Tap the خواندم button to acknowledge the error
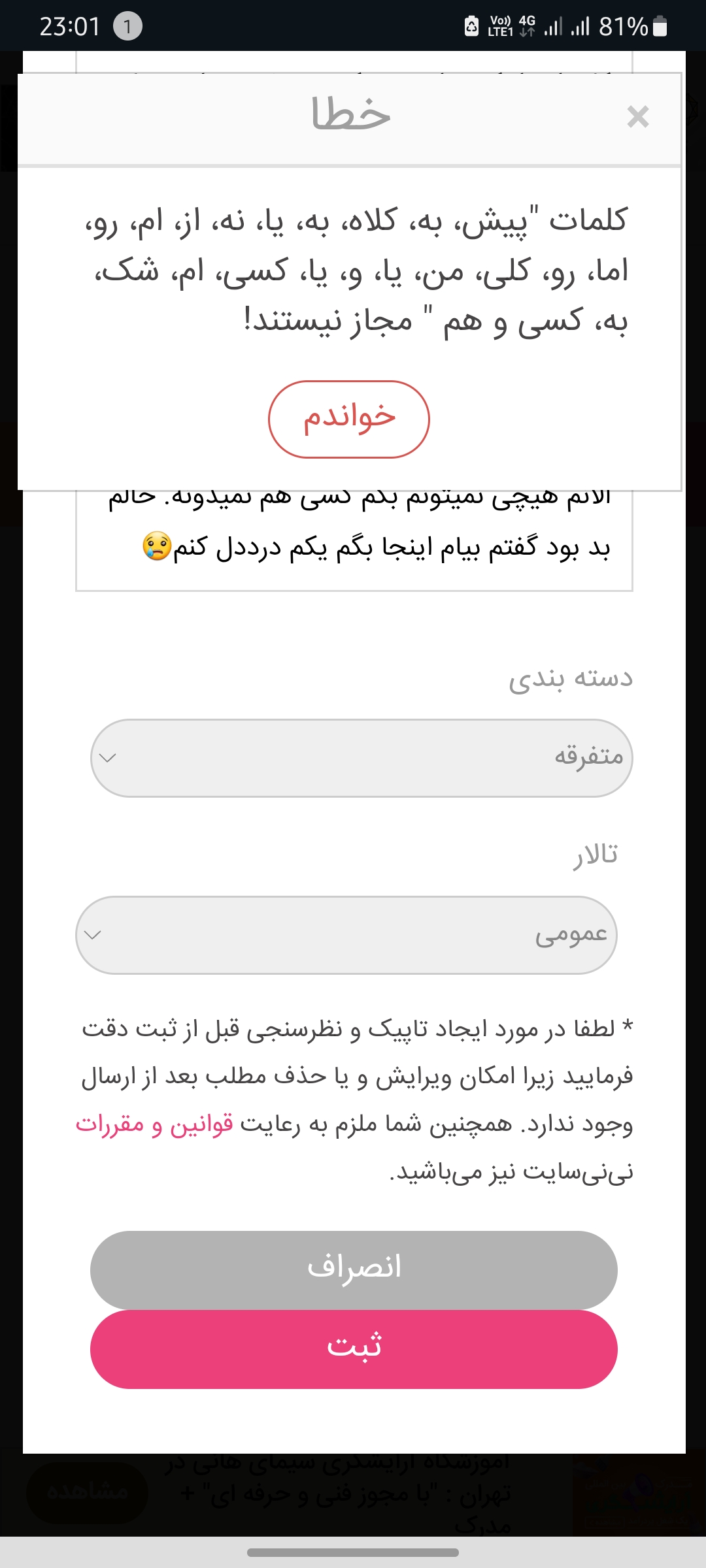 [348, 419]
